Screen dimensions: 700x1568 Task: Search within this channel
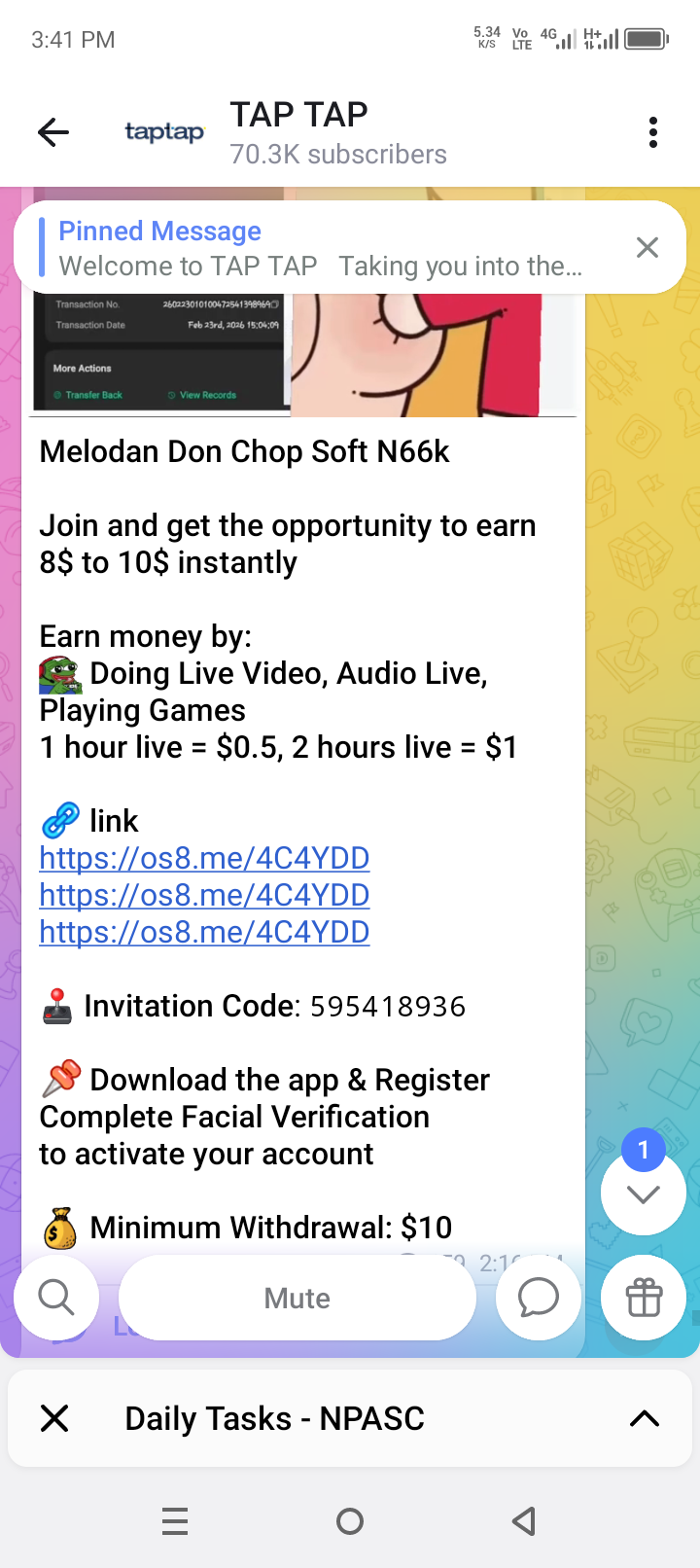56,1298
